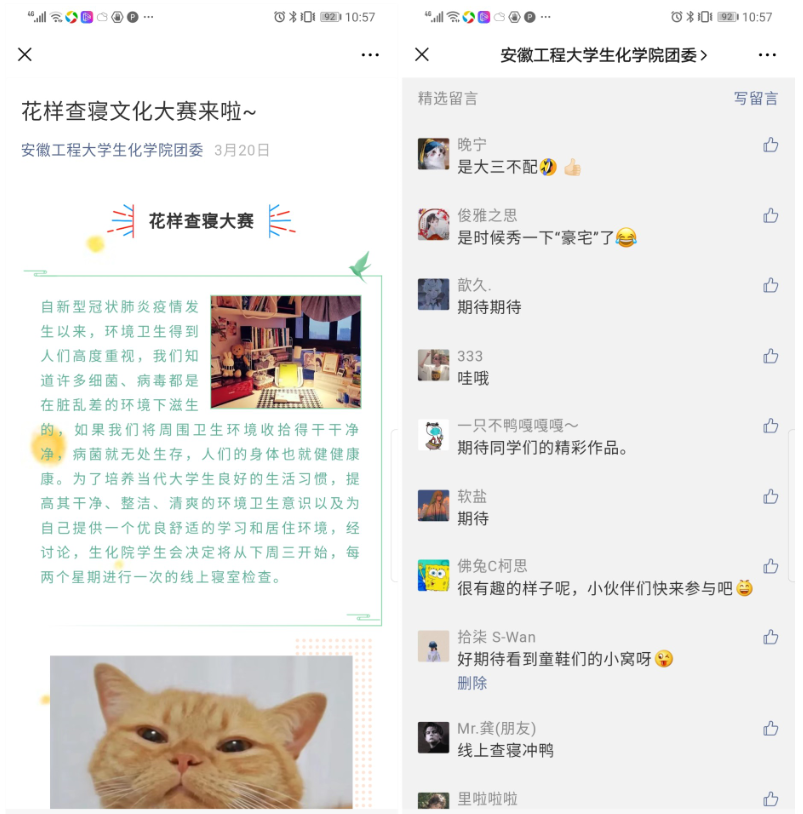The height and width of the screenshot is (814, 803).
Task: Like 佛兔C柯思's comment
Action: [770, 566]
